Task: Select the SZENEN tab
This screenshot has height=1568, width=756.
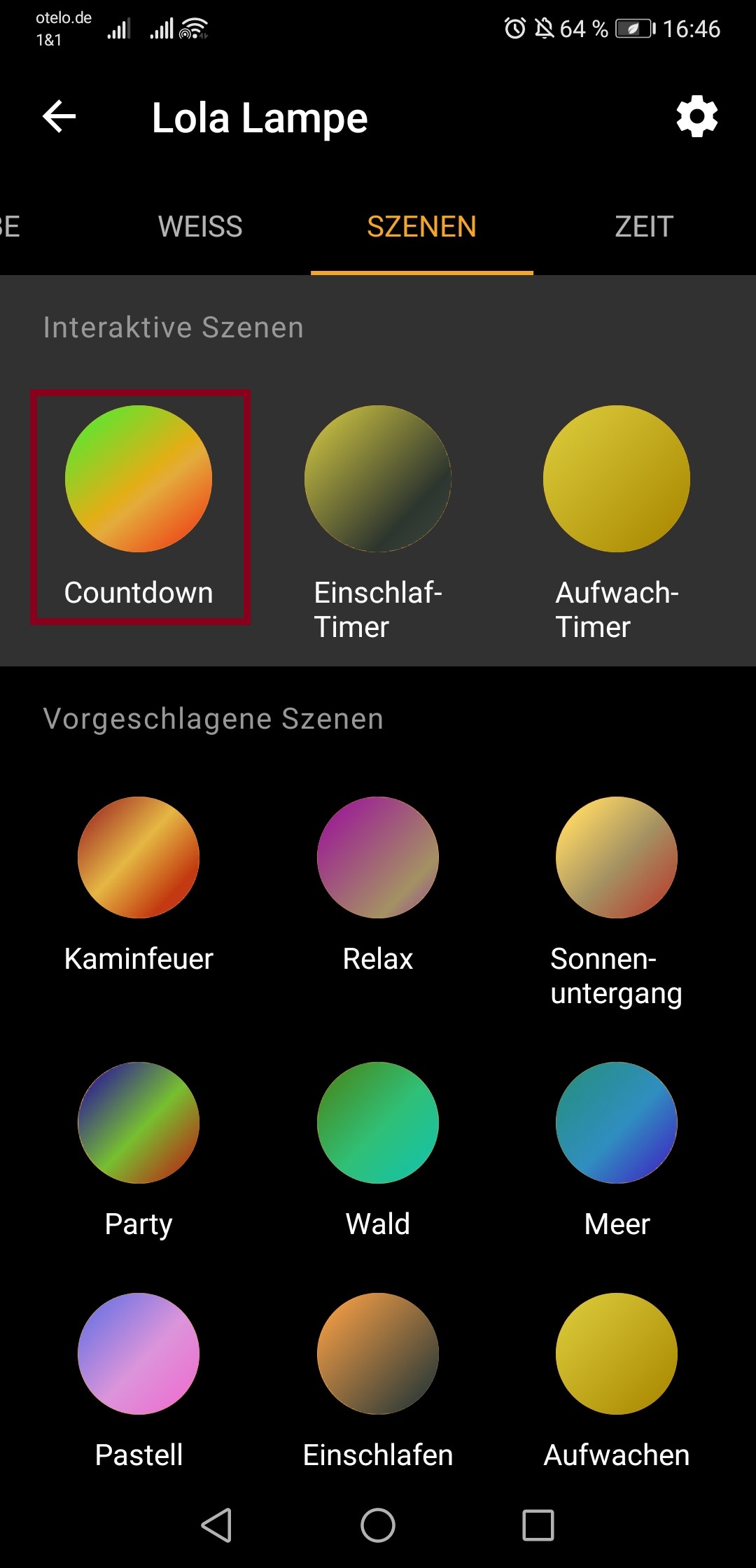Action: [x=422, y=226]
